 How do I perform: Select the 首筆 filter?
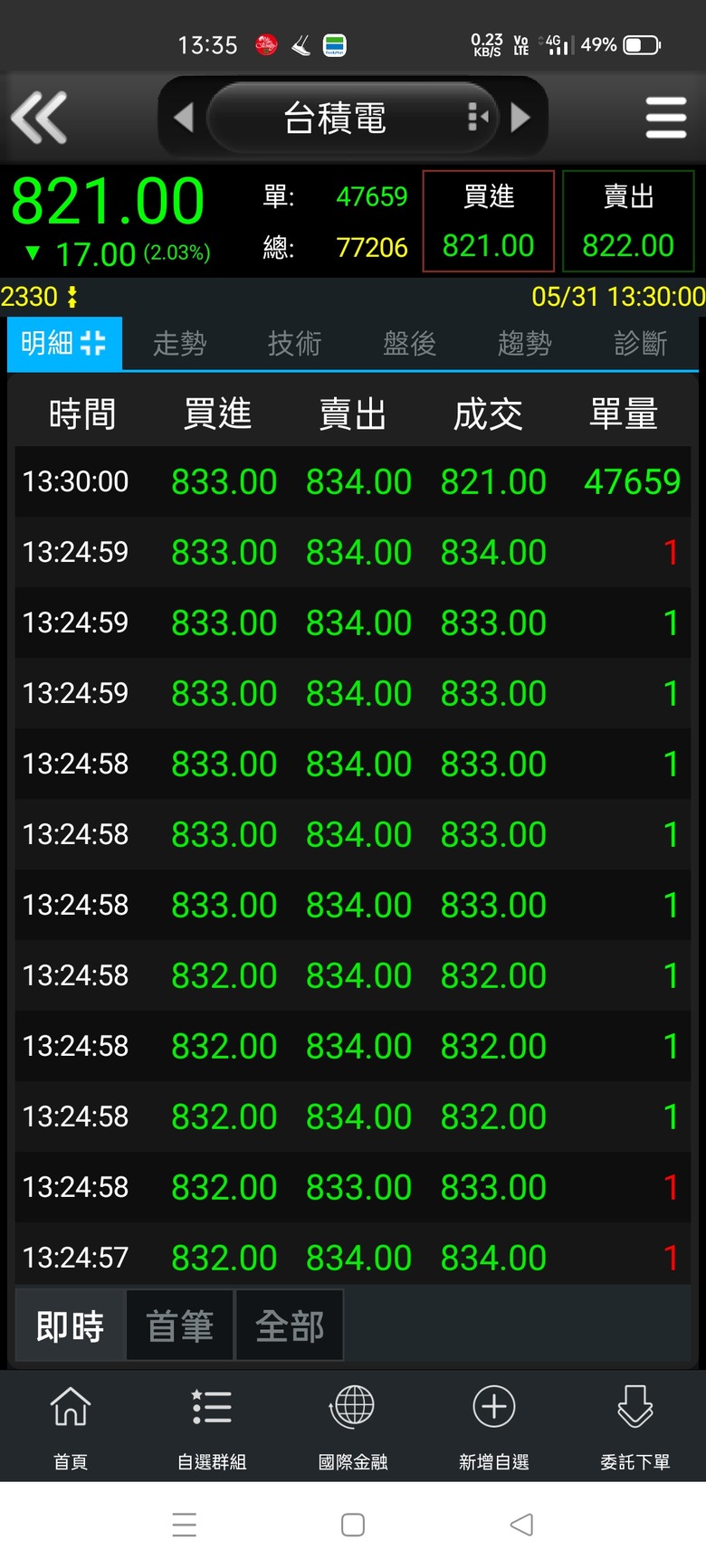(x=180, y=1326)
